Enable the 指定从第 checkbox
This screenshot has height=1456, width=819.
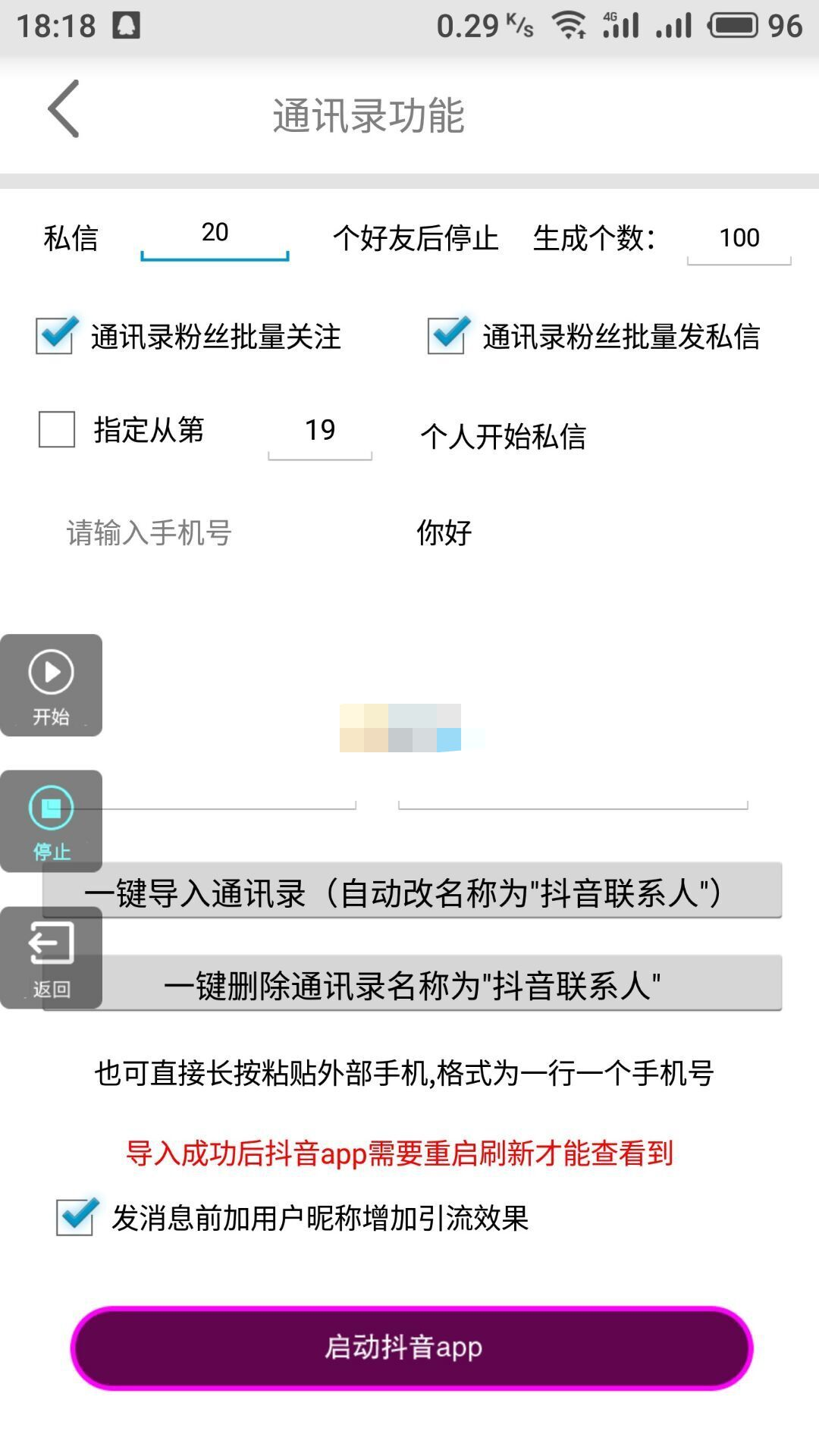click(x=57, y=429)
